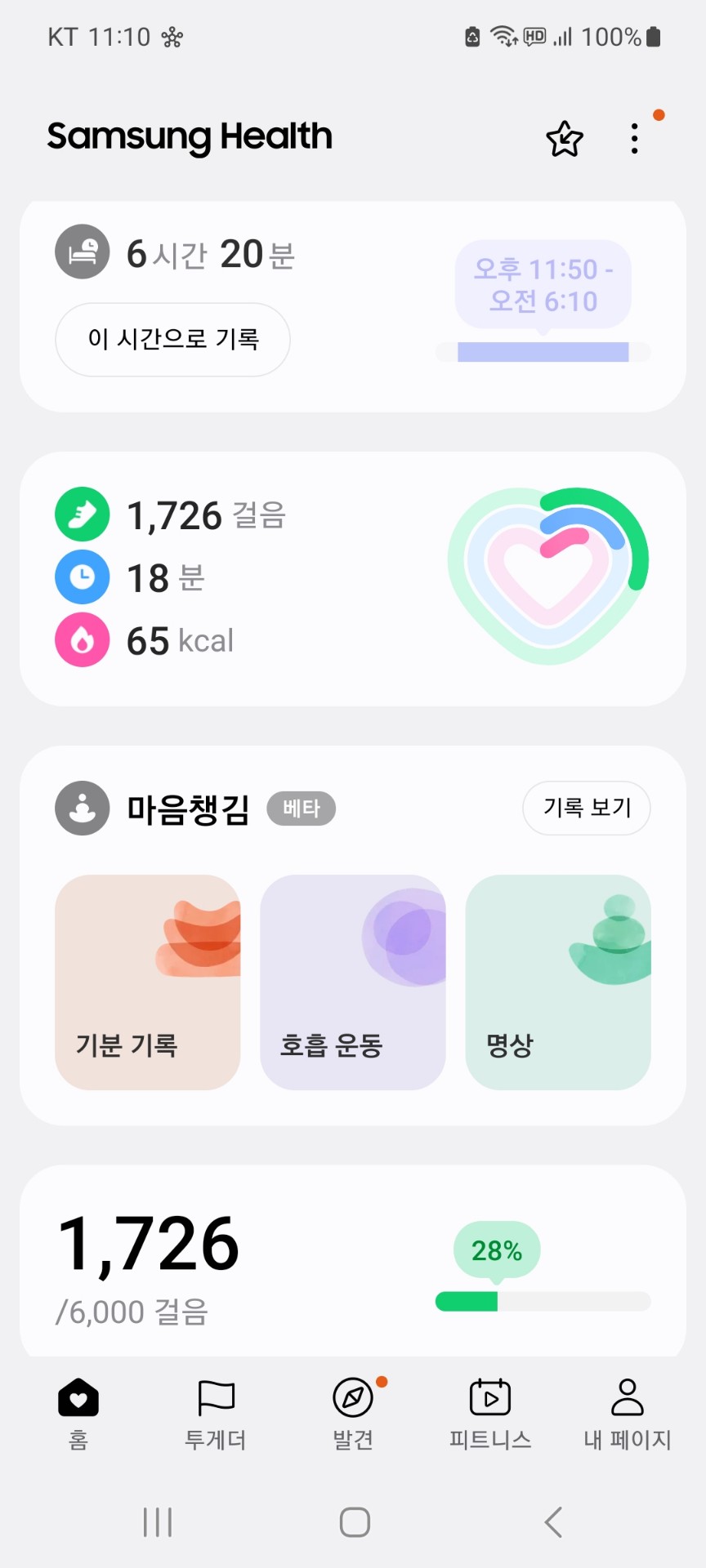Open the '기분 기록' mood card
706x1568 pixels.
pyautogui.click(x=148, y=982)
